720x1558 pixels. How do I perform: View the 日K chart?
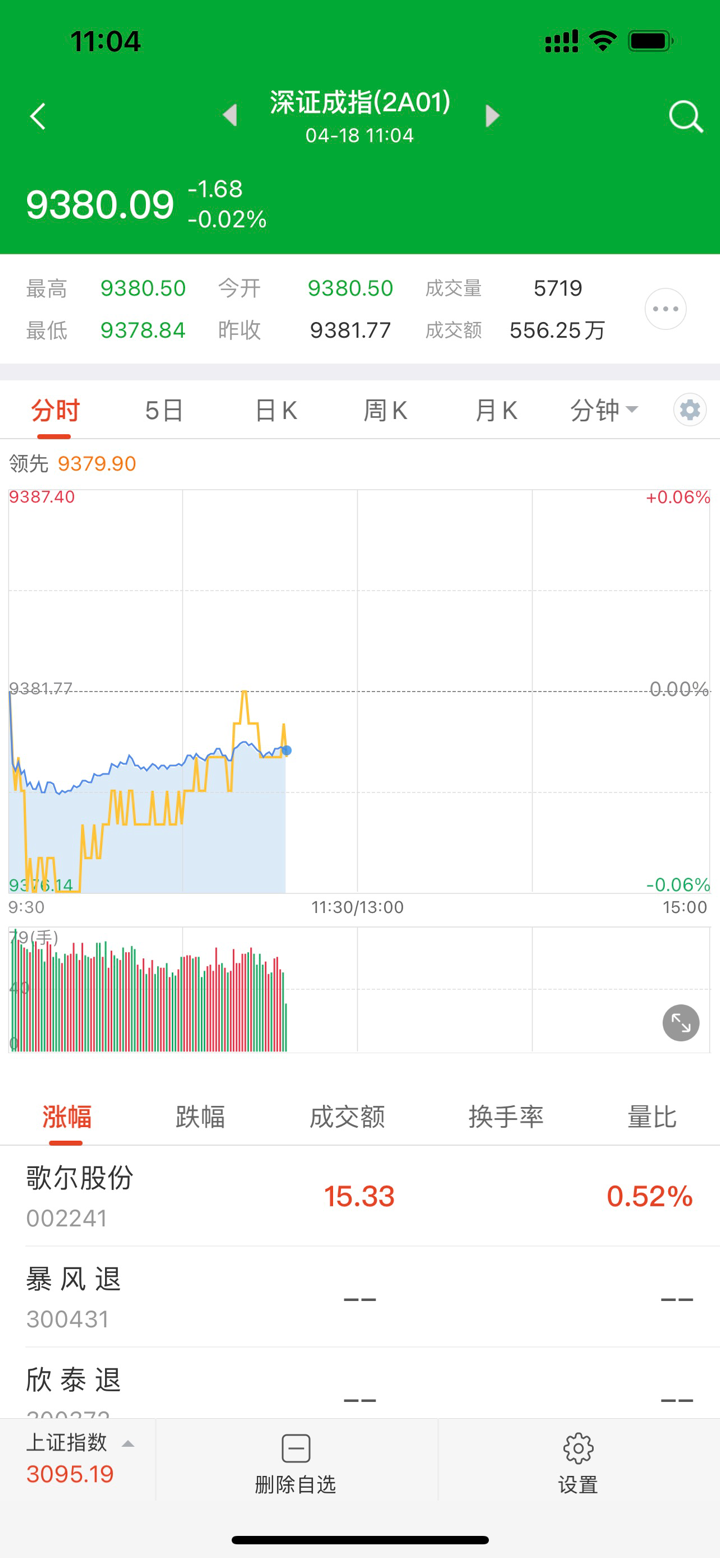[x=276, y=411]
